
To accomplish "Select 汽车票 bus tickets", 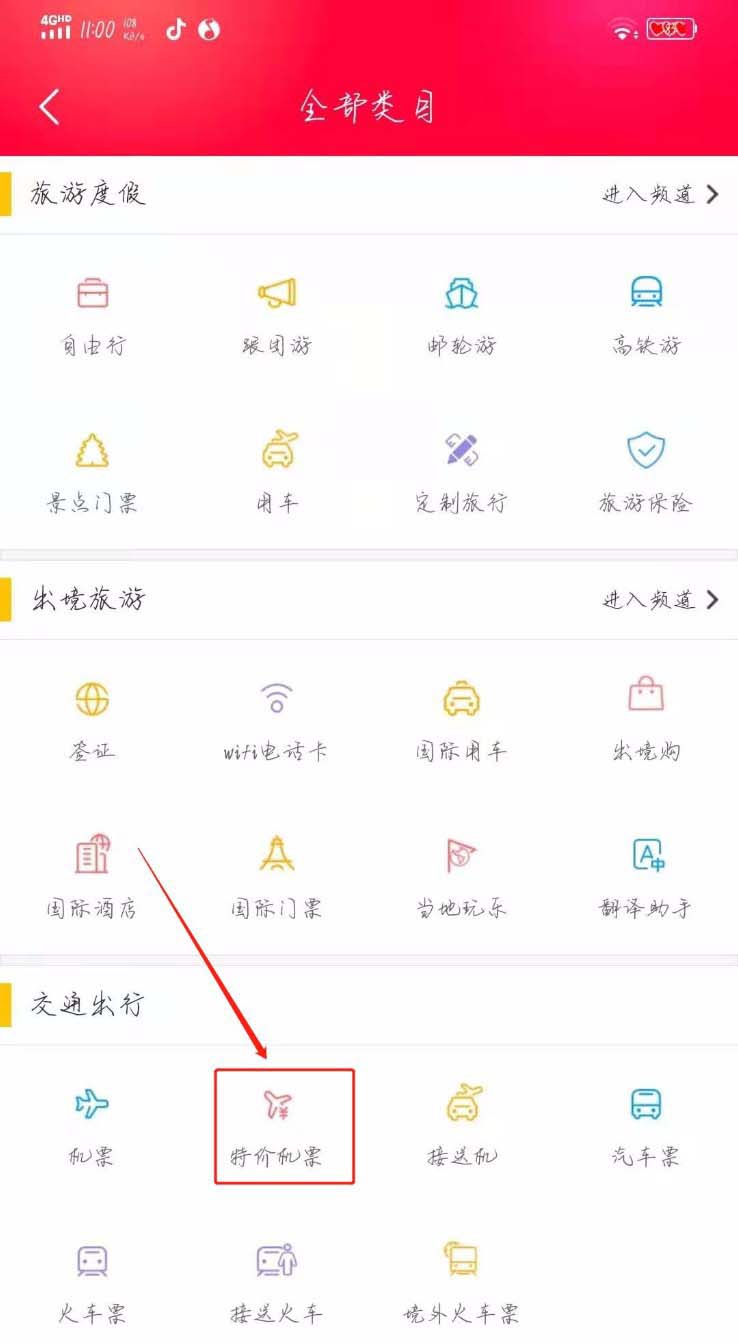I will 646,1125.
